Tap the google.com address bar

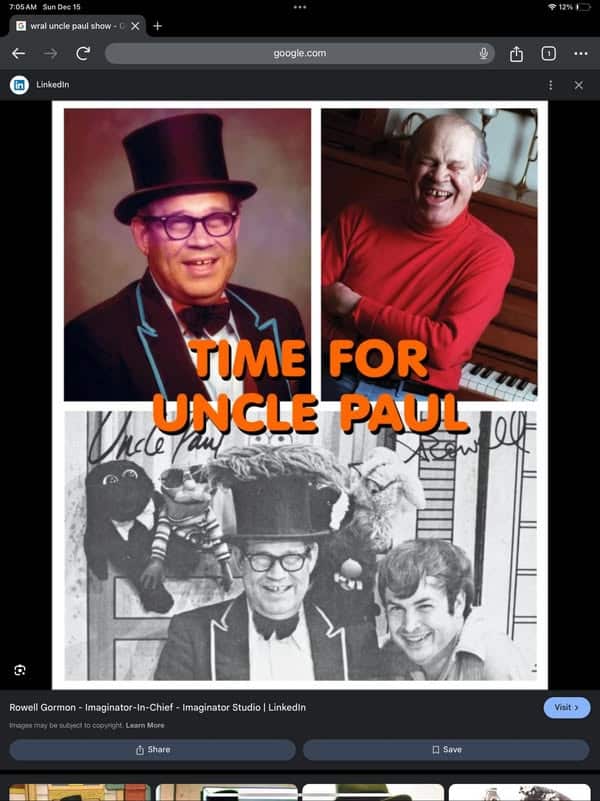[x=299, y=54]
